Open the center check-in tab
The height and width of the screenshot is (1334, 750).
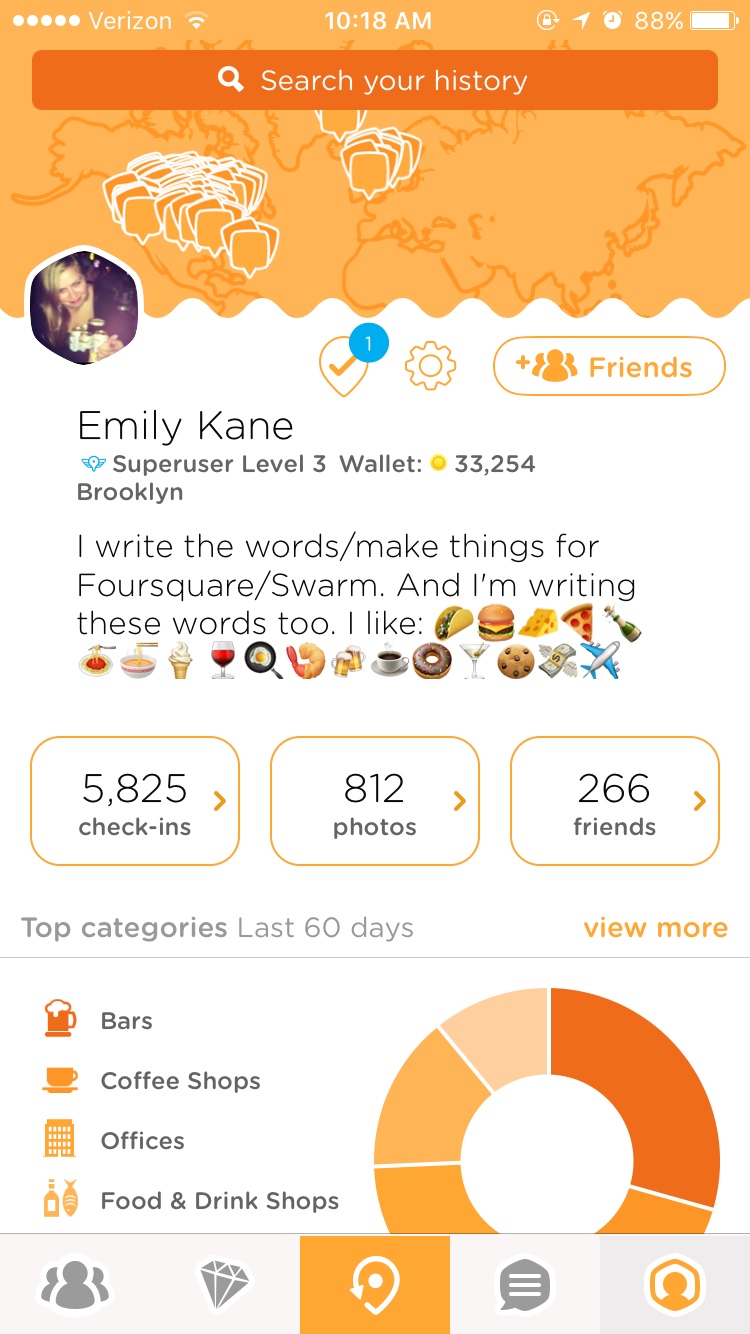[x=375, y=1285]
